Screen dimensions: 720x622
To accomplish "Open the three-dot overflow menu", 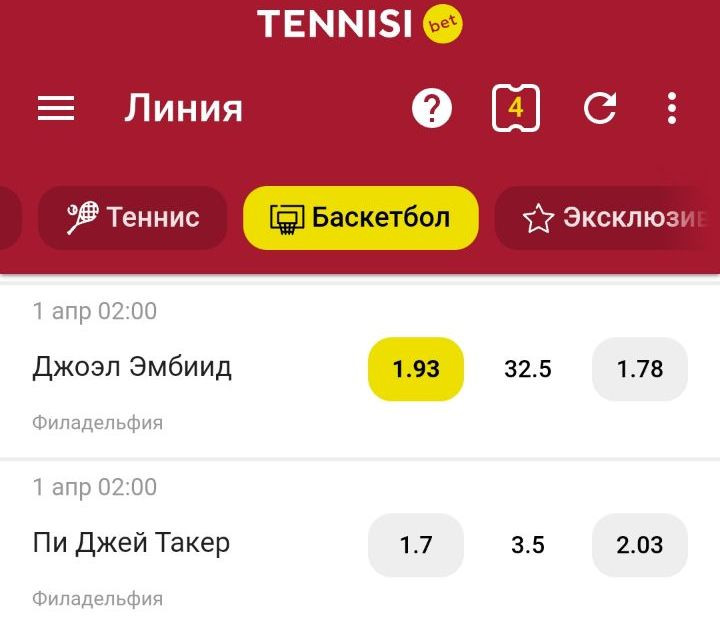I will pos(672,108).
